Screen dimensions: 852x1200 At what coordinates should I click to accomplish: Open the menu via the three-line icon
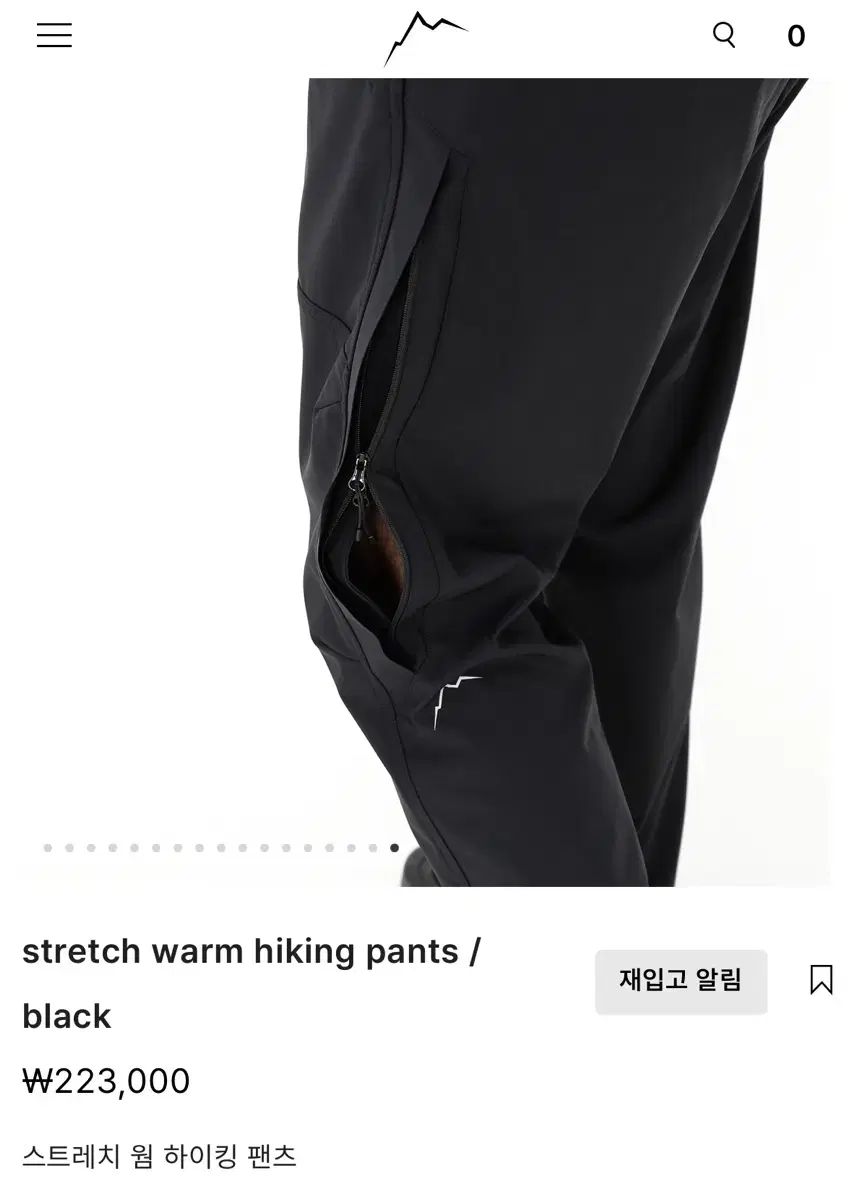(x=54, y=36)
